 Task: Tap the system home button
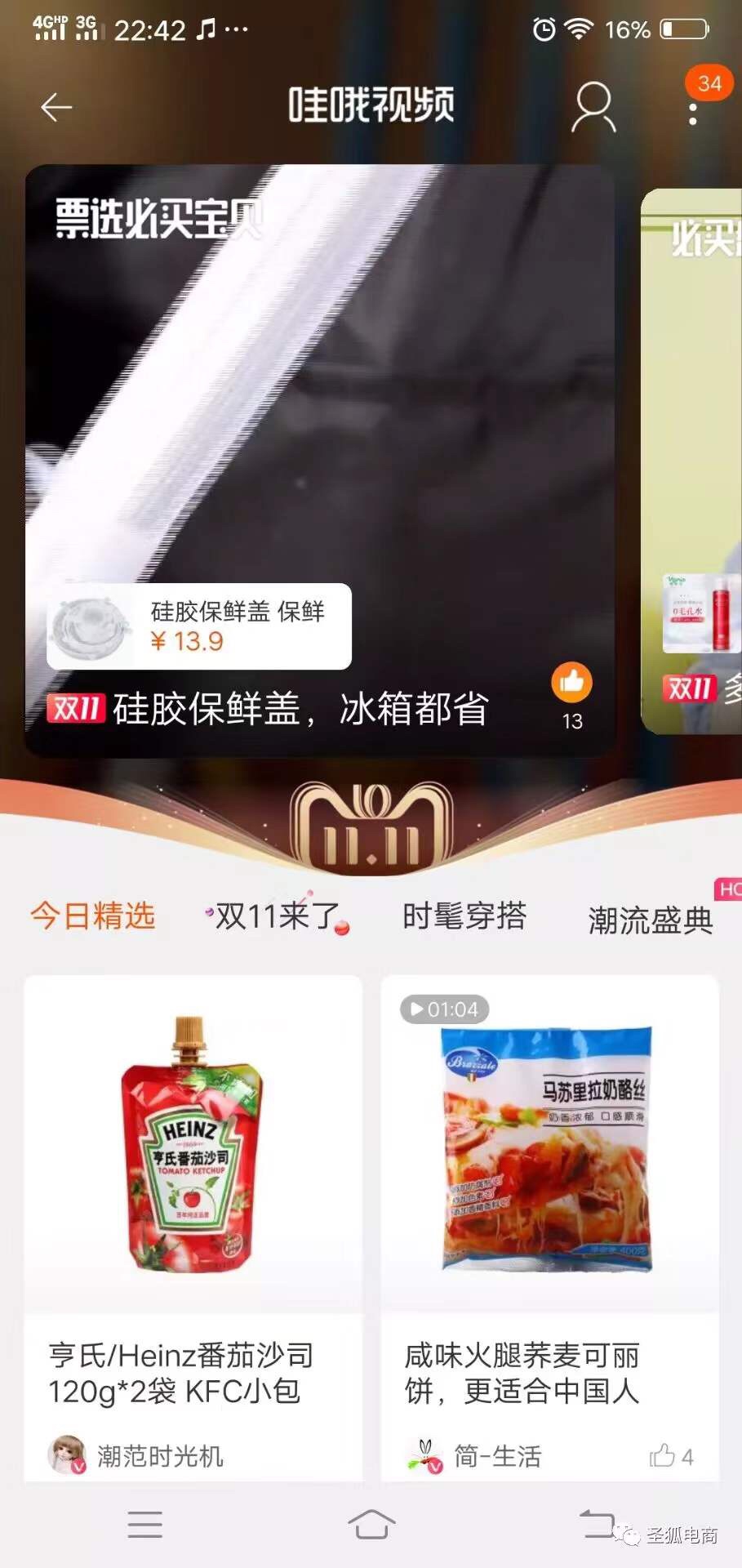(x=371, y=1524)
